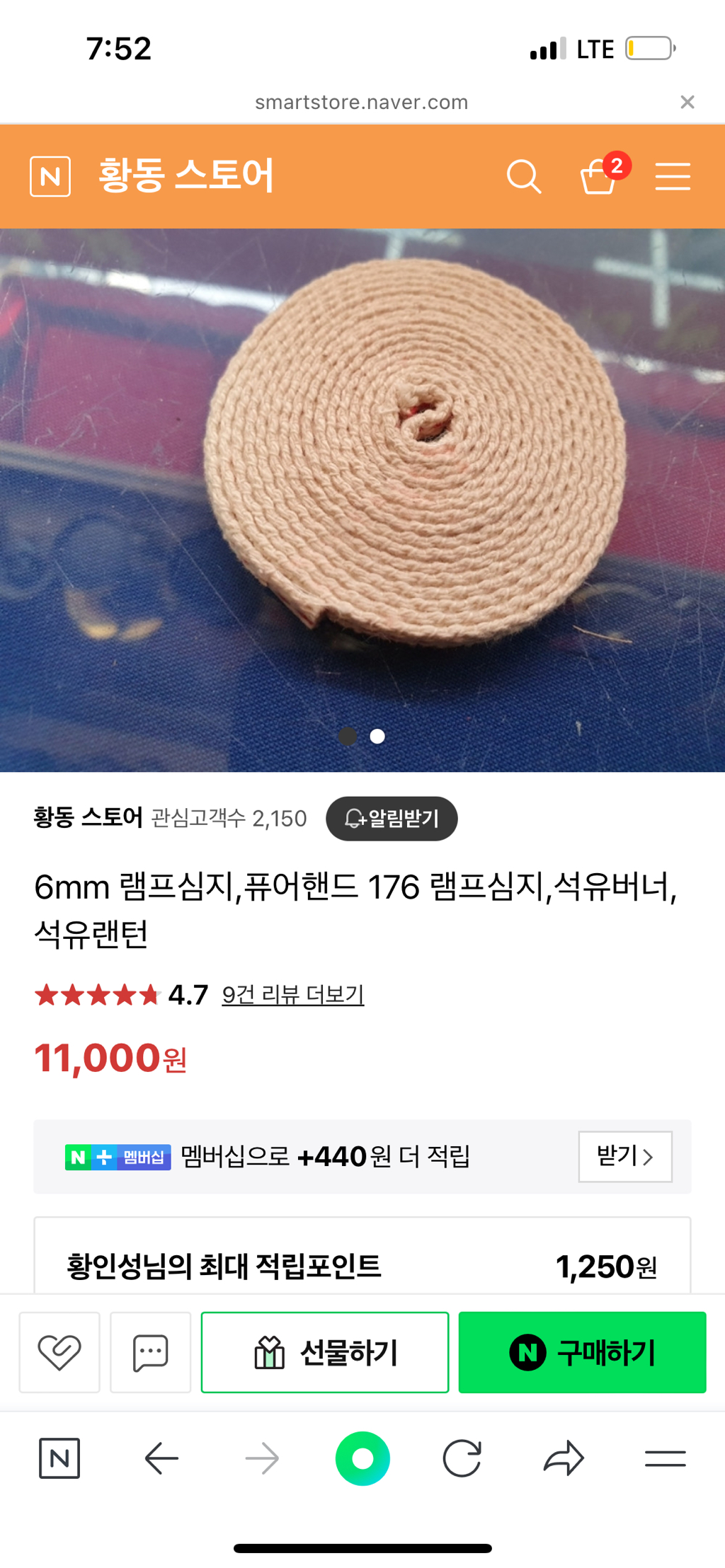Tap 받기 on the membership banner
Viewport: 725px width, 1568px height.
pos(624,1156)
